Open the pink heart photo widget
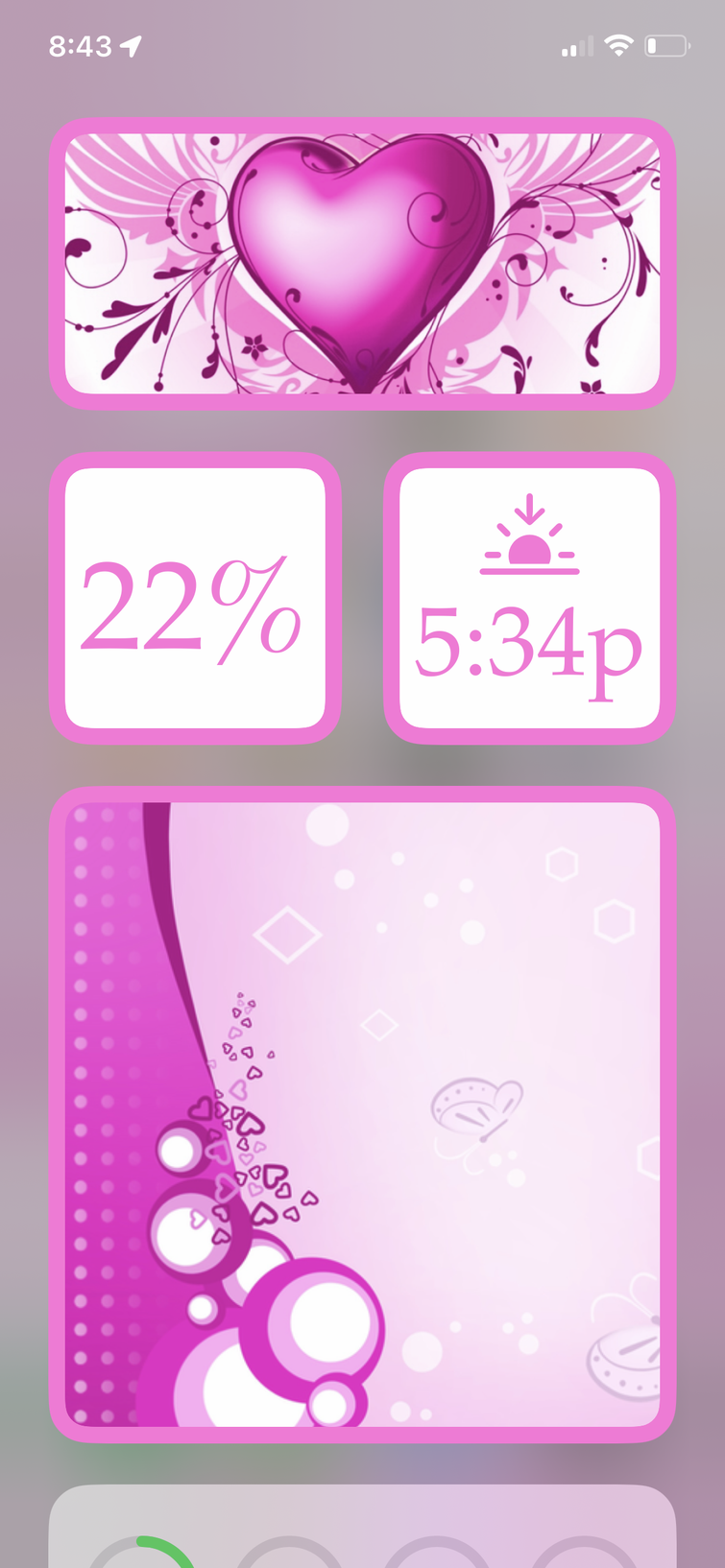 pos(362,264)
